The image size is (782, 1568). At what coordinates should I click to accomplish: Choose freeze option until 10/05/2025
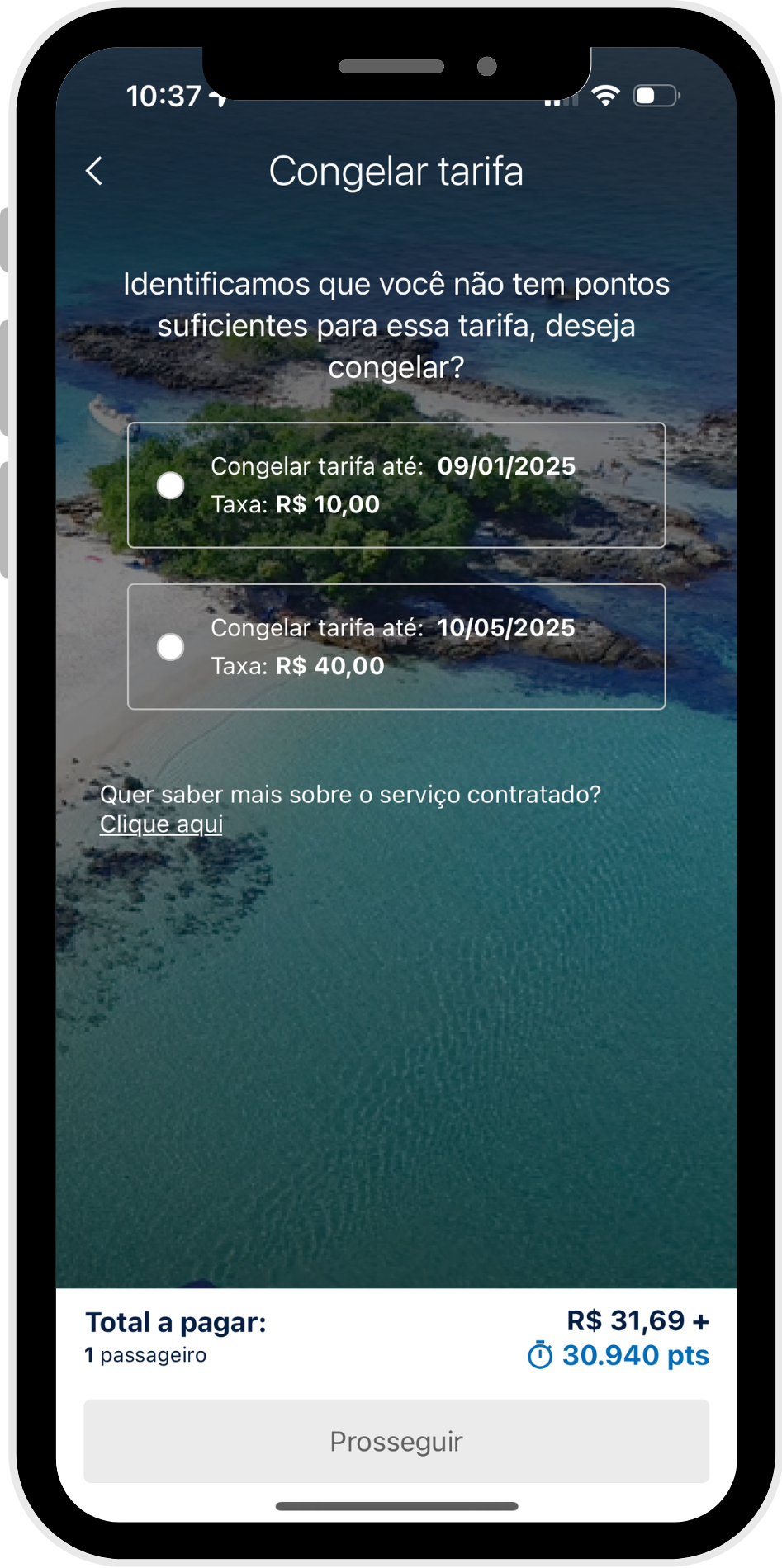pos(171,647)
